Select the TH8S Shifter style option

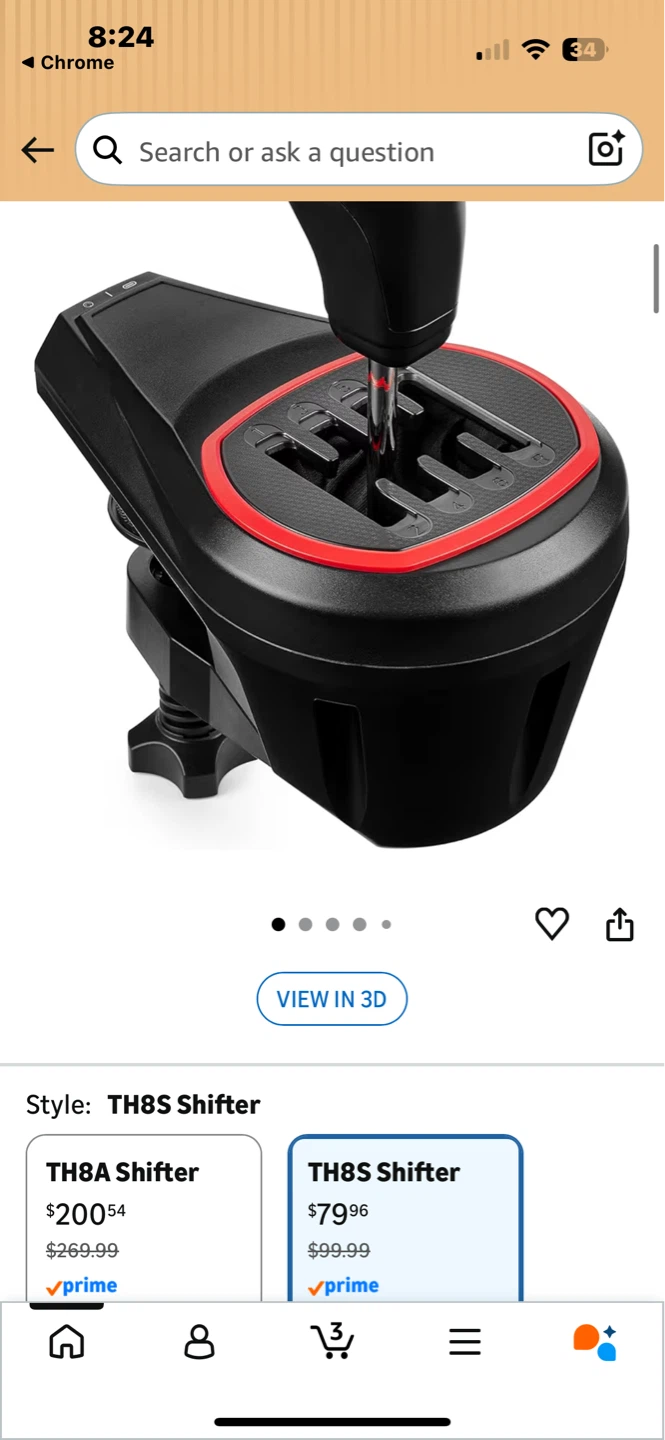tap(406, 1217)
